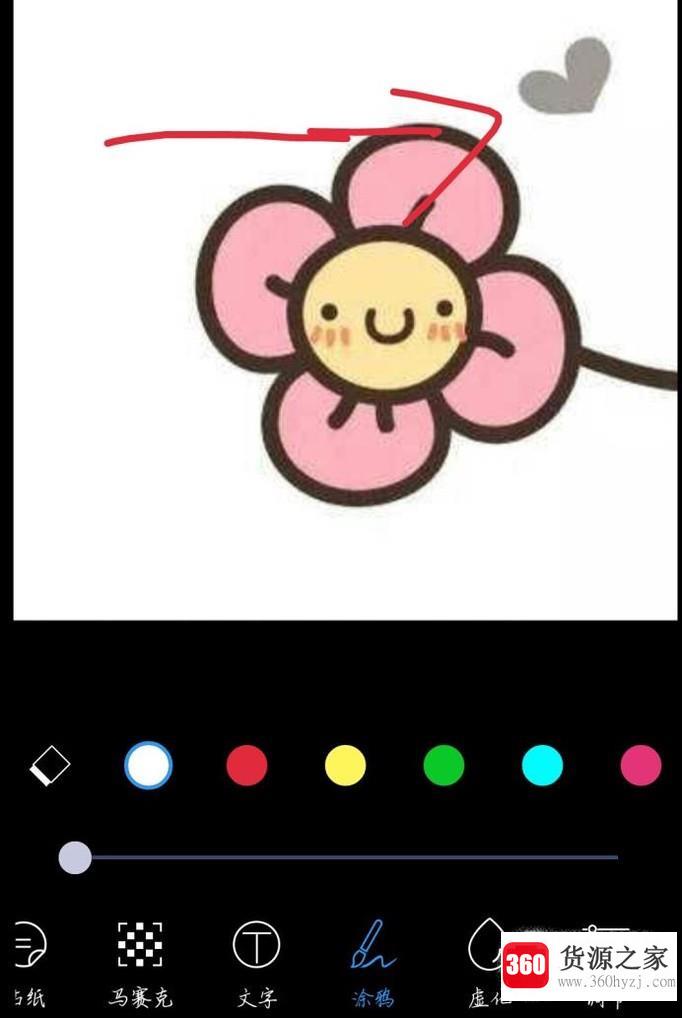
Task: Open the 虚化 blur tool
Action: click(486, 958)
